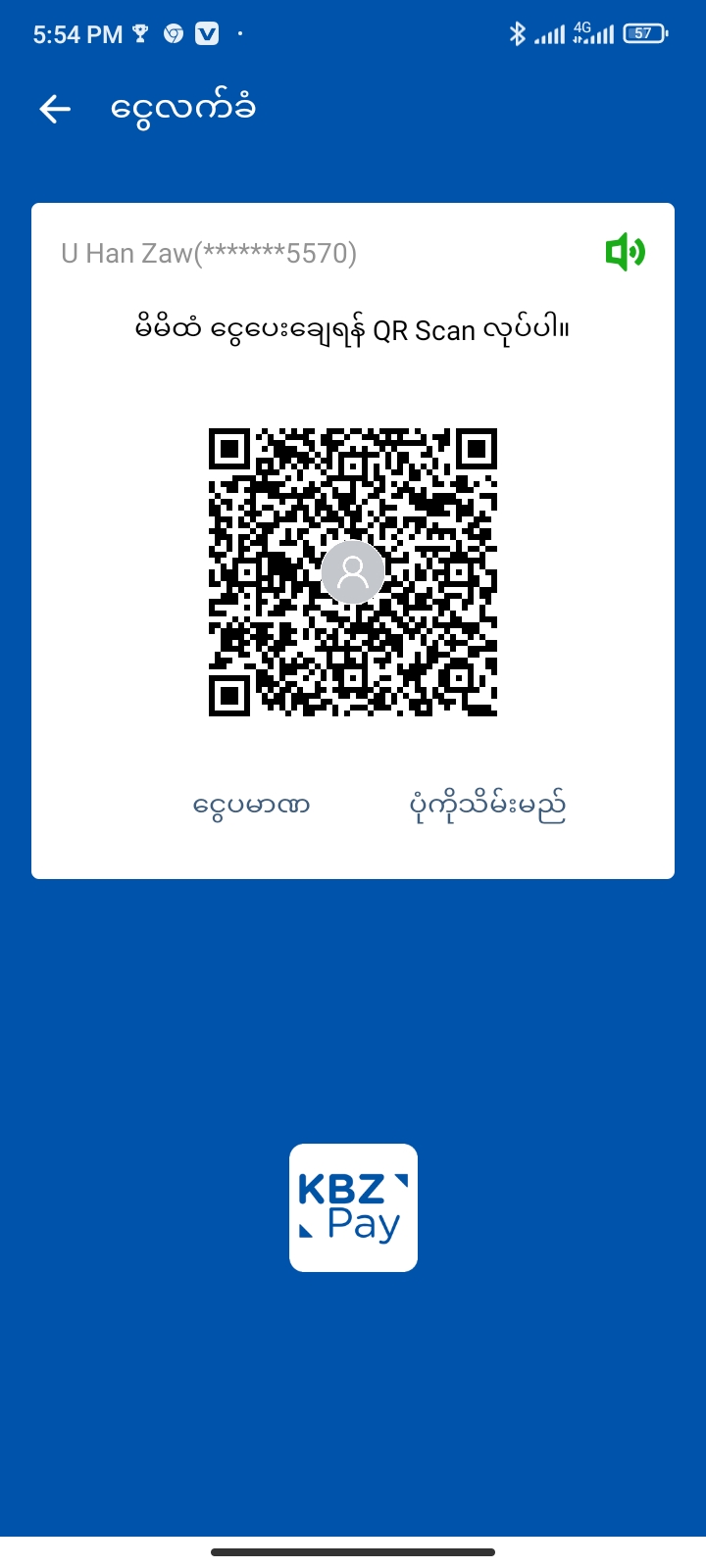Go back from the receive money screen
Screen dimensions: 706x1568
(x=55, y=109)
